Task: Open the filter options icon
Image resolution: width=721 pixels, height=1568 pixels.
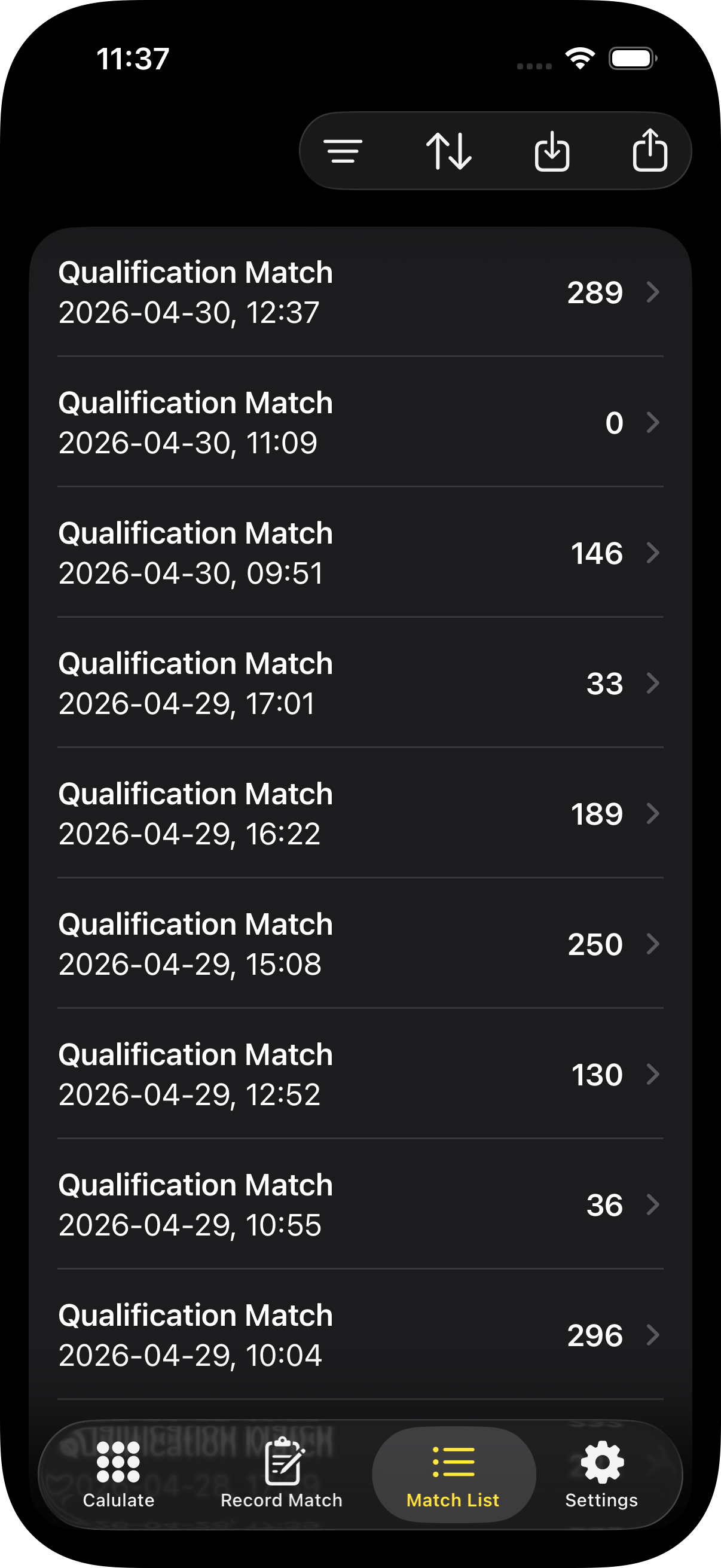Action: point(343,151)
